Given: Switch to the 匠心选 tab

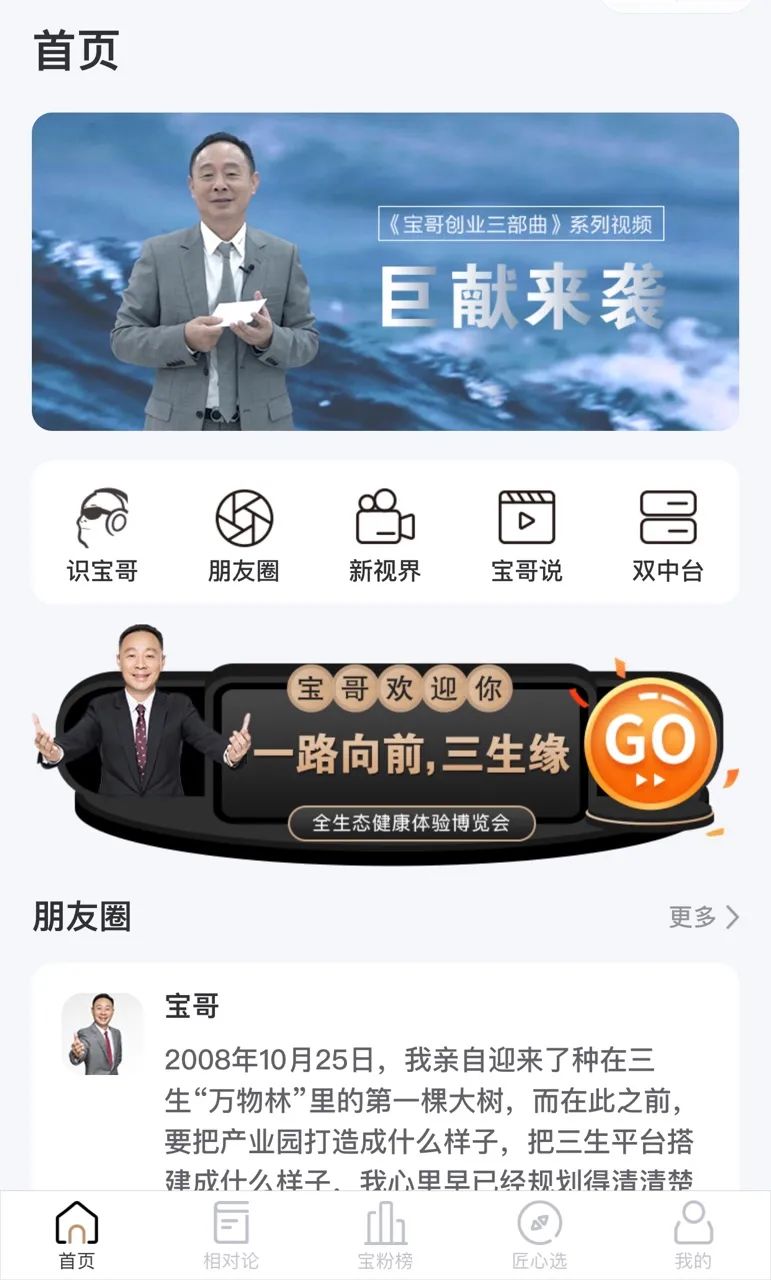Looking at the screenshot, I should click(x=539, y=1236).
